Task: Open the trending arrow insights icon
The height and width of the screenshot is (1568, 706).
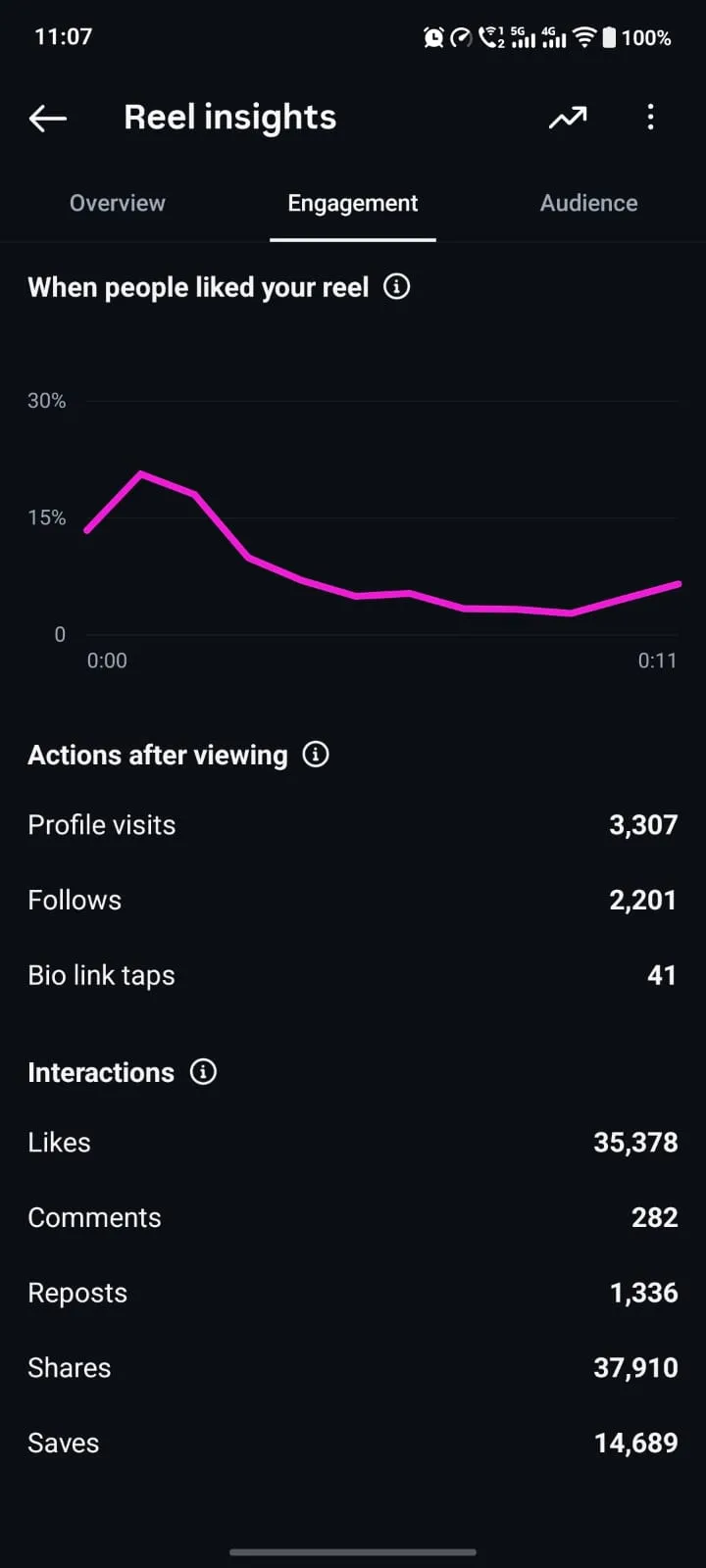Action: tap(567, 119)
